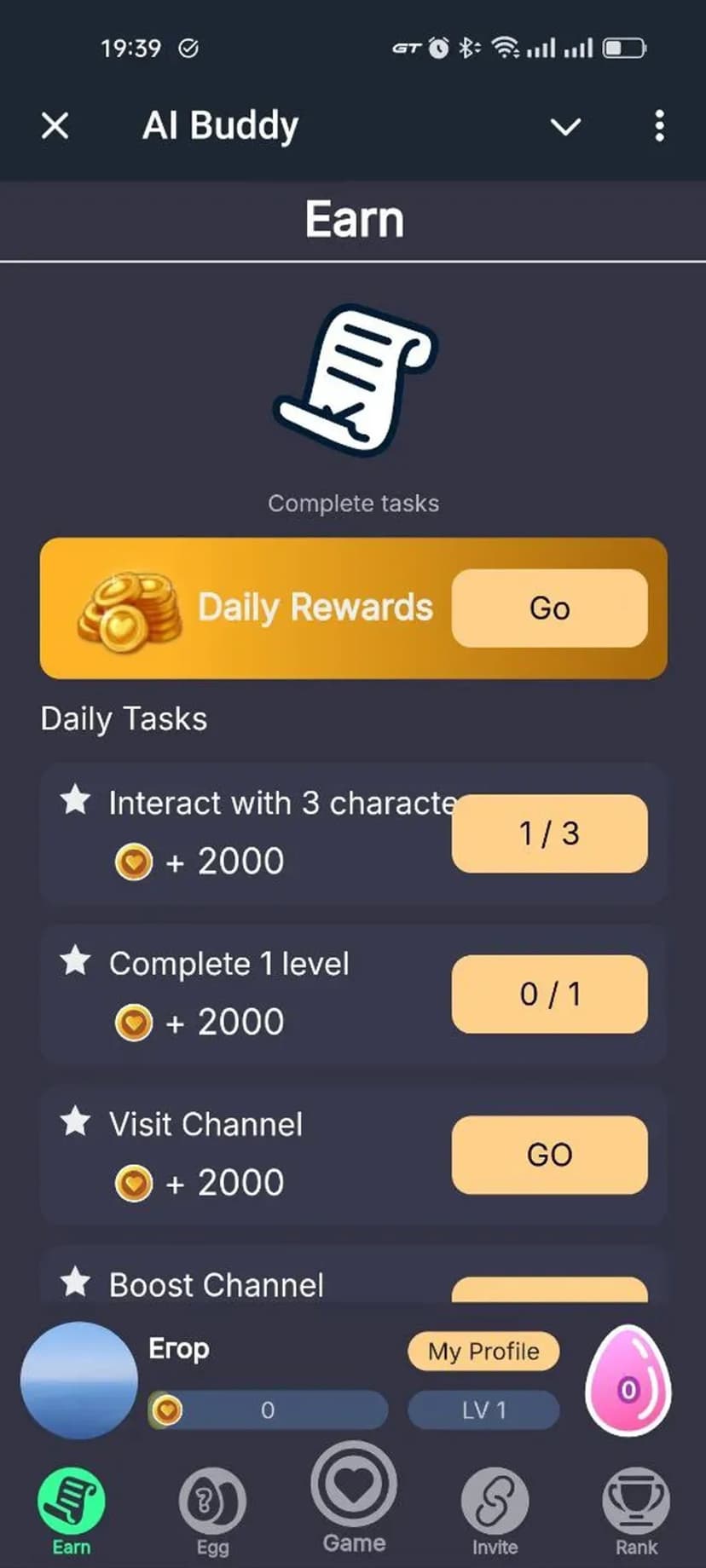
Task: Tap GO for Visit Channel
Action: (549, 1155)
